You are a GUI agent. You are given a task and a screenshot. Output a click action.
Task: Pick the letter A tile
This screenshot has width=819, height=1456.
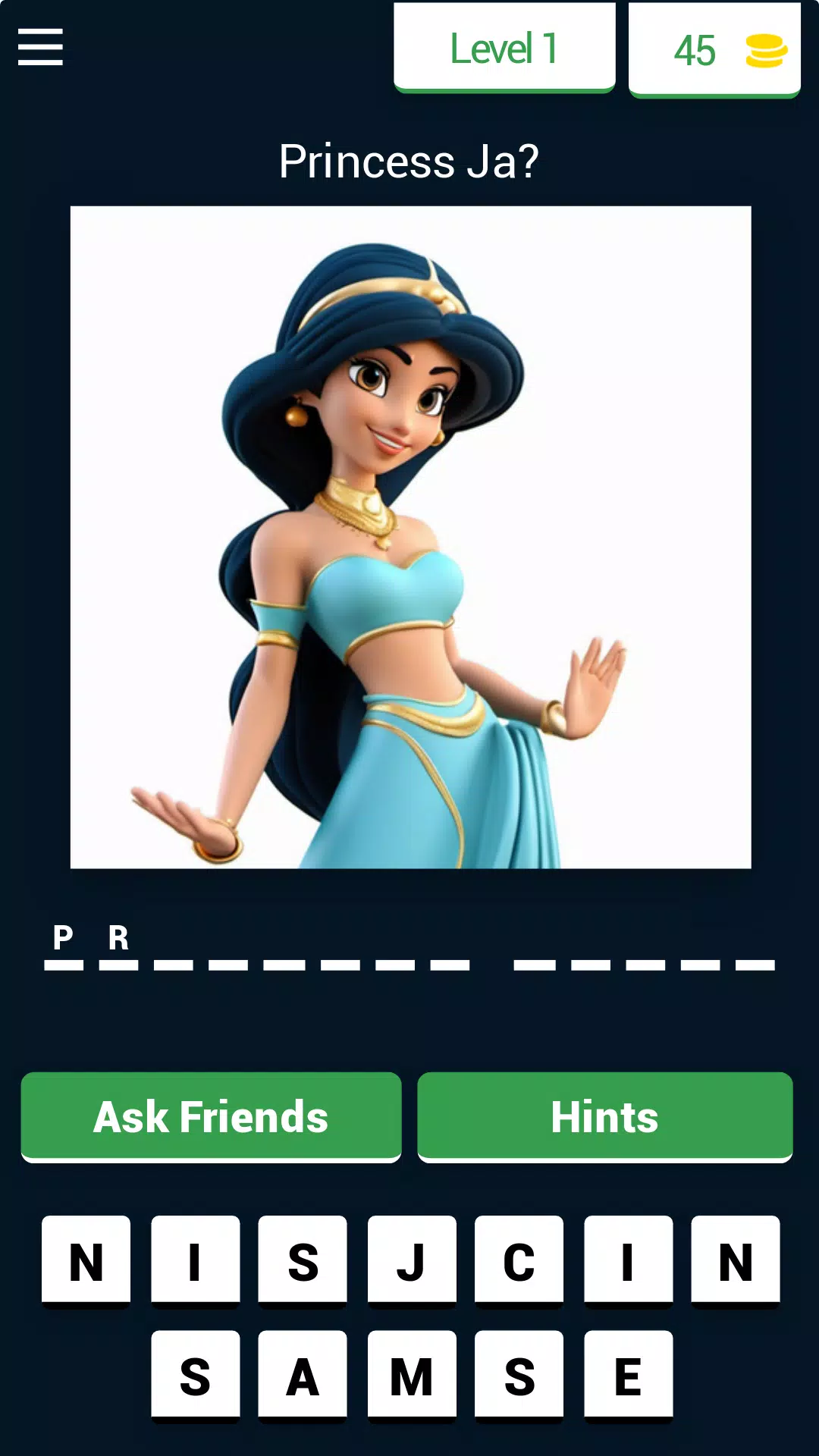[302, 1376]
